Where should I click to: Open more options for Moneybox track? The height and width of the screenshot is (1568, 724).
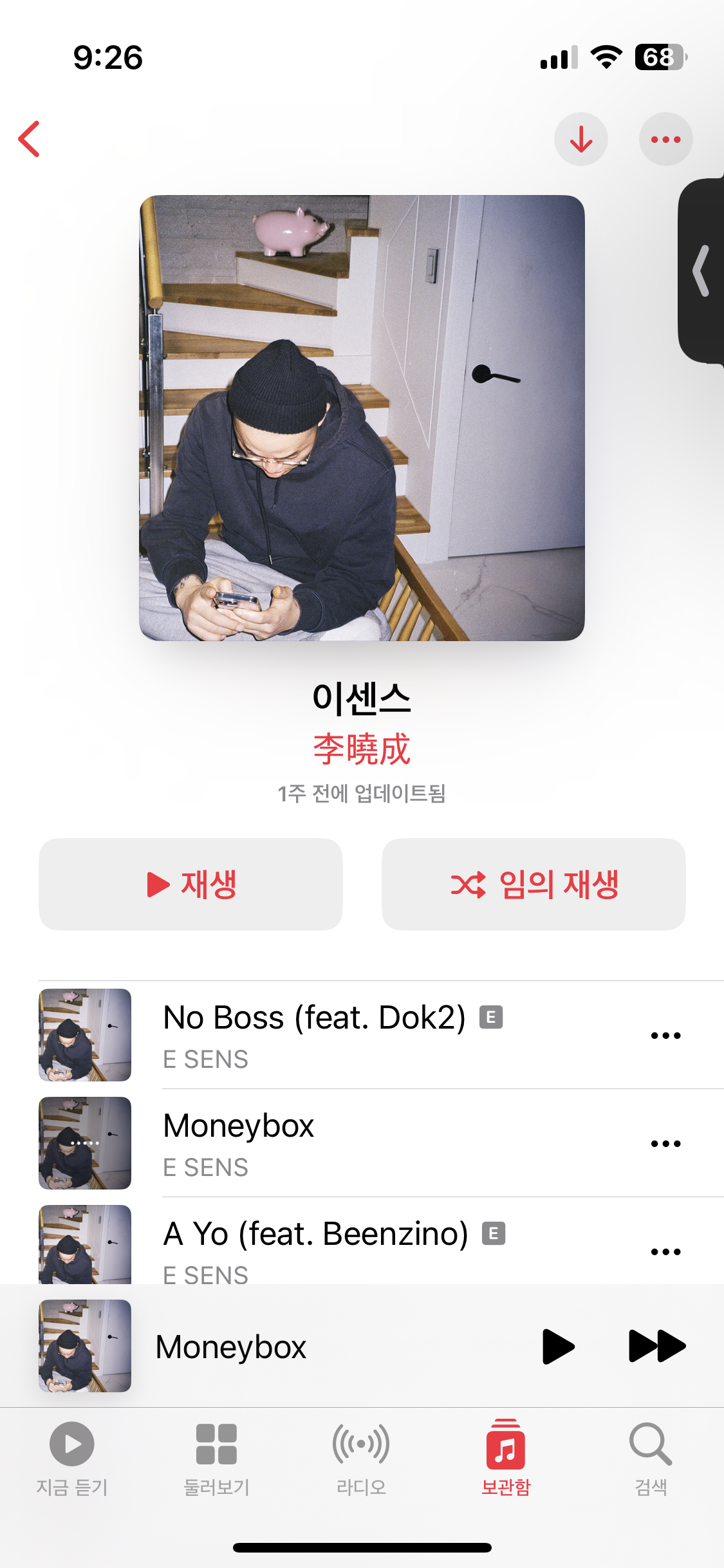tap(665, 1144)
